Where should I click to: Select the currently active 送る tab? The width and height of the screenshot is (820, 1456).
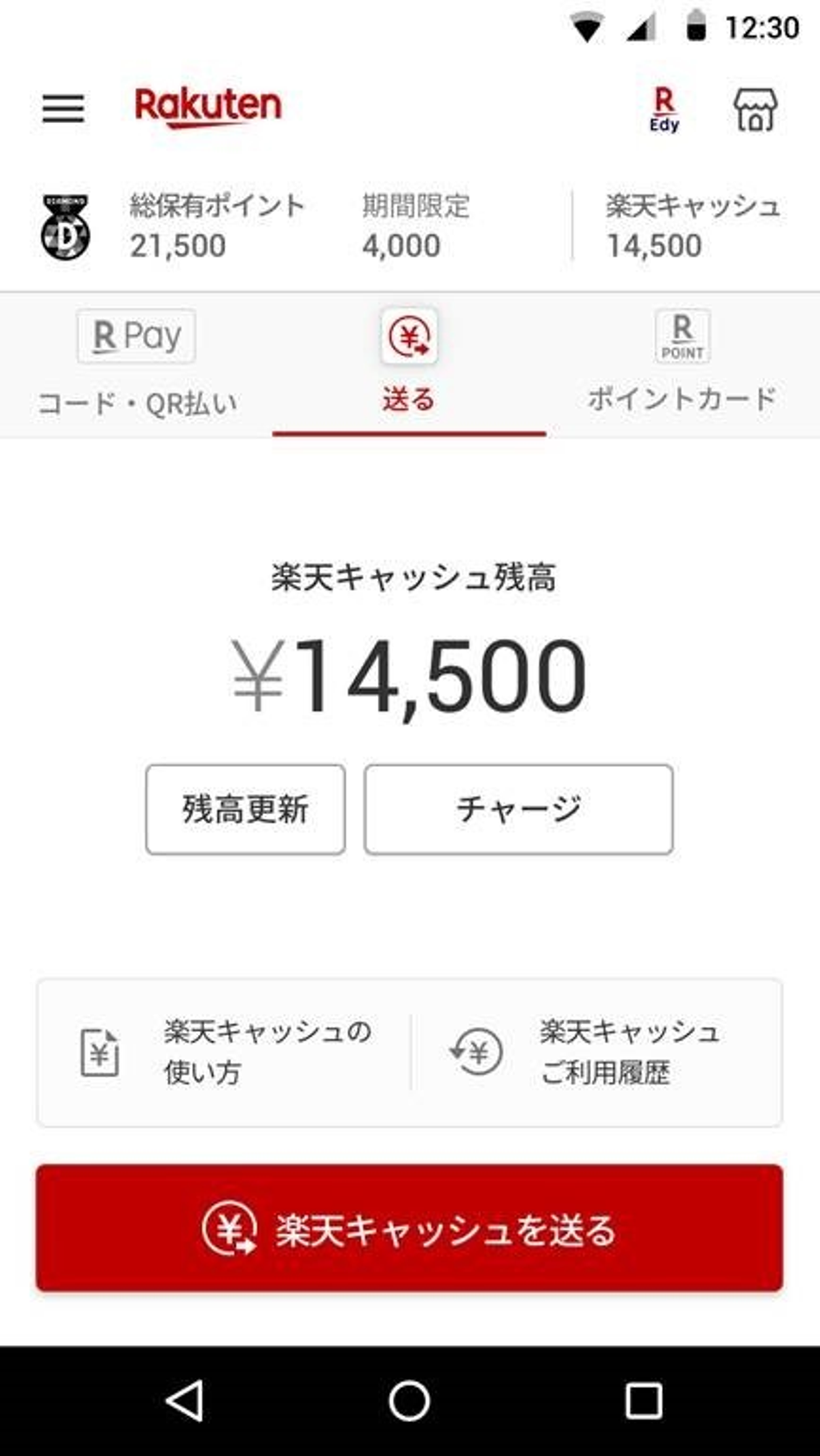pos(410,400)
